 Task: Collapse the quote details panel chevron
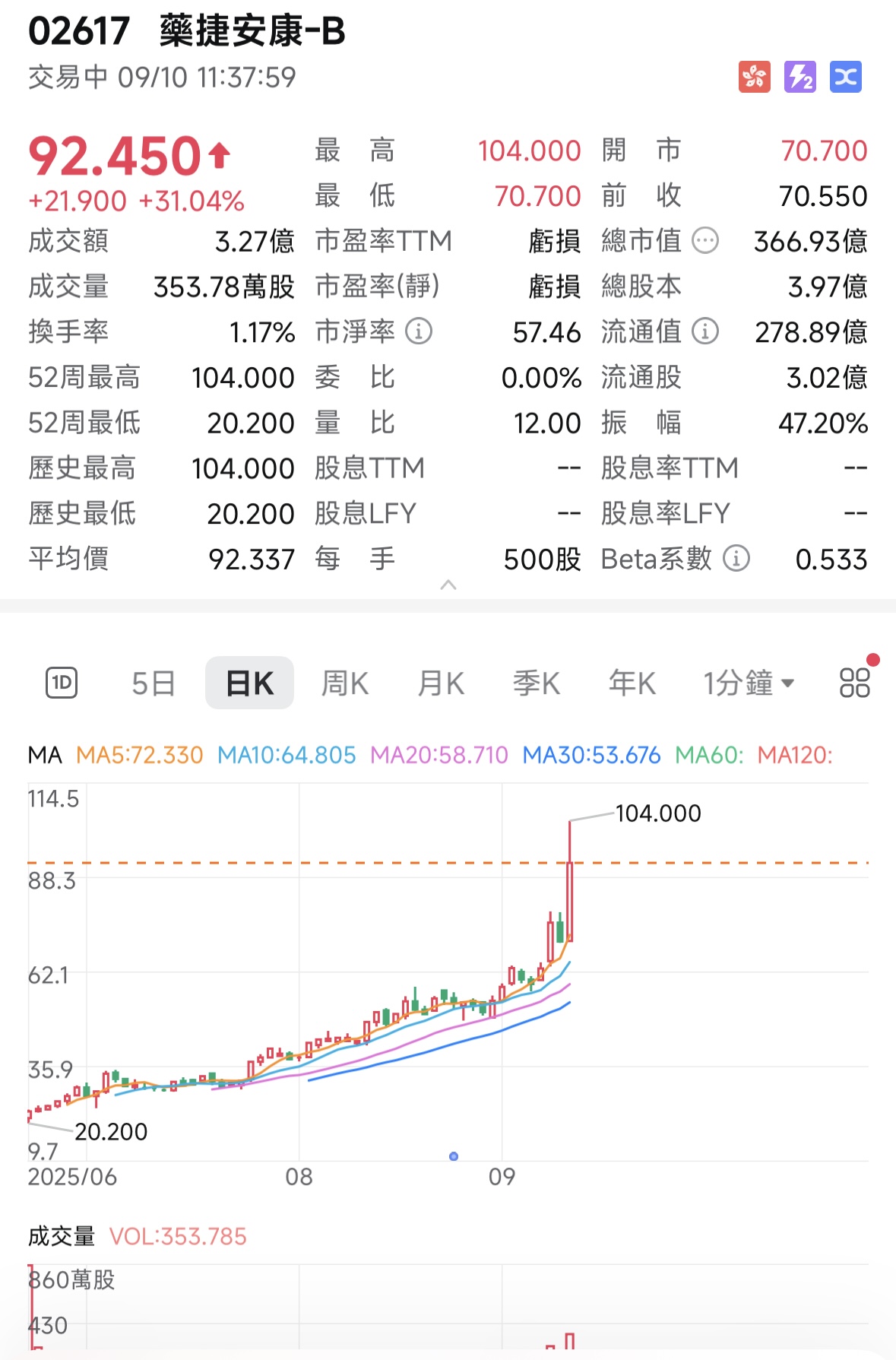(x=448, y=585)
